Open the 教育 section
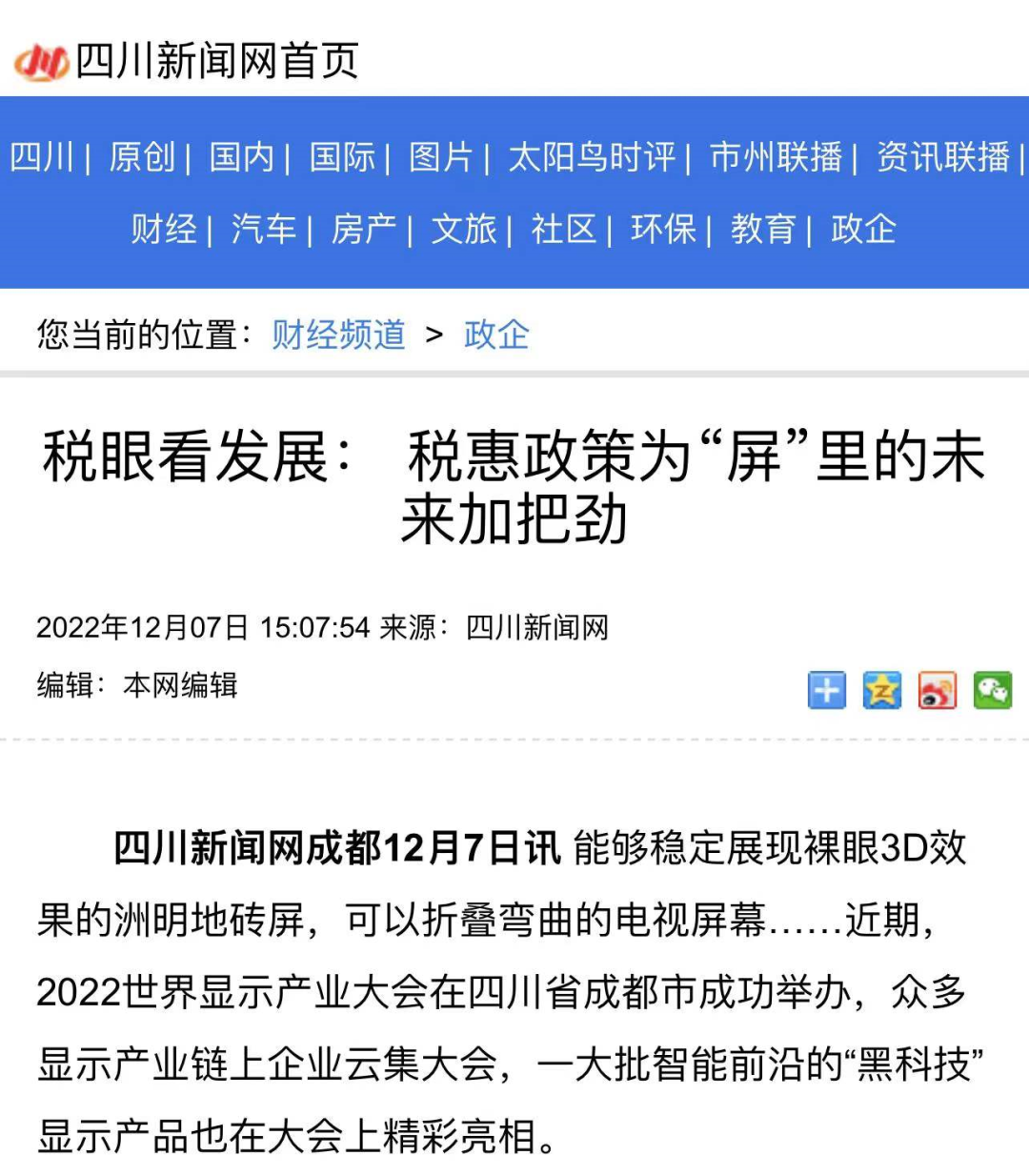Viewport: 1029px width, 1176px height. (762, 229)
